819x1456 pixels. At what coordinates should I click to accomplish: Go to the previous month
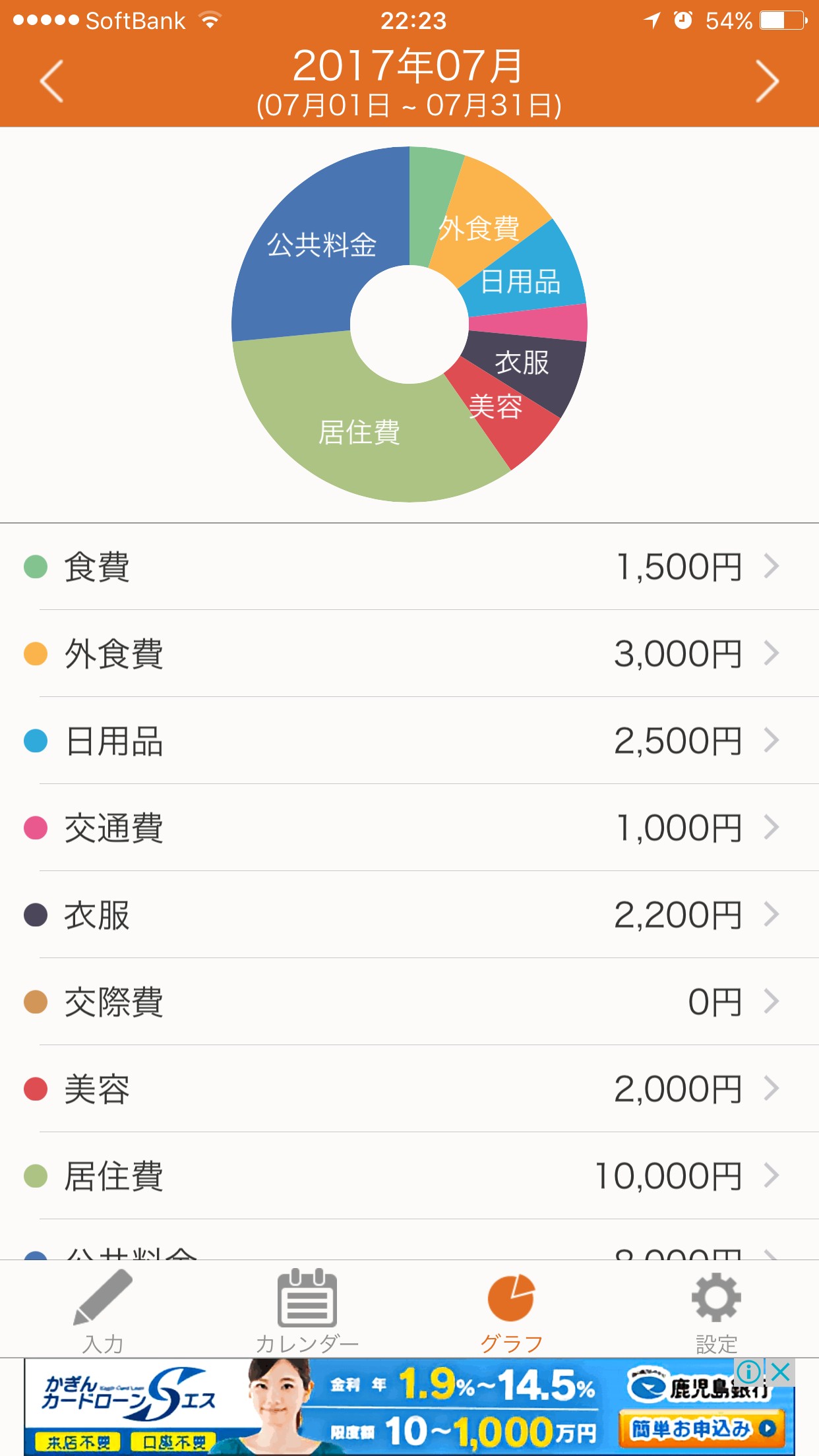click(51, 81)
